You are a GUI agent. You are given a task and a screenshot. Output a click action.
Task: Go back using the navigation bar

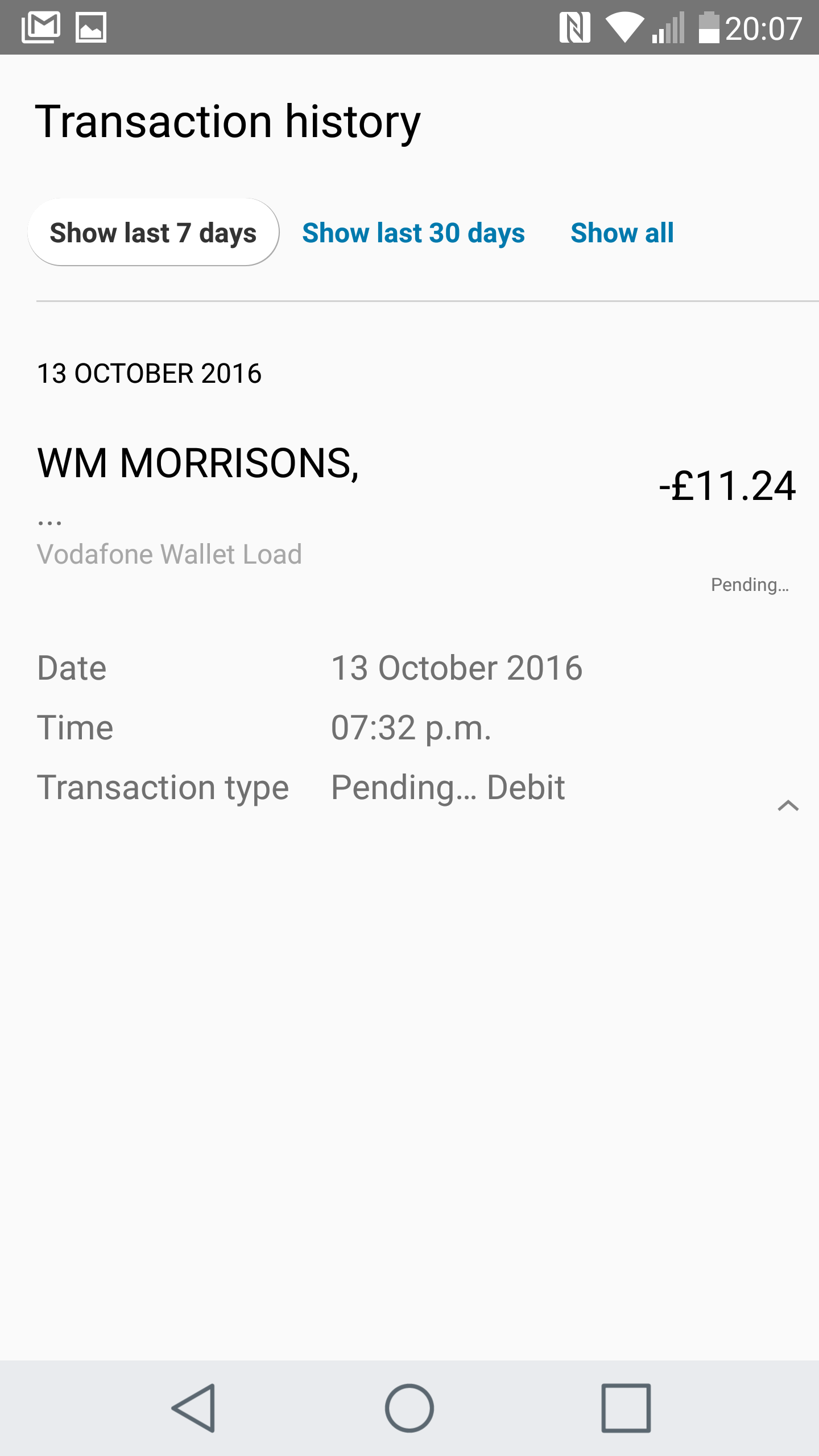pos(193,1408)
